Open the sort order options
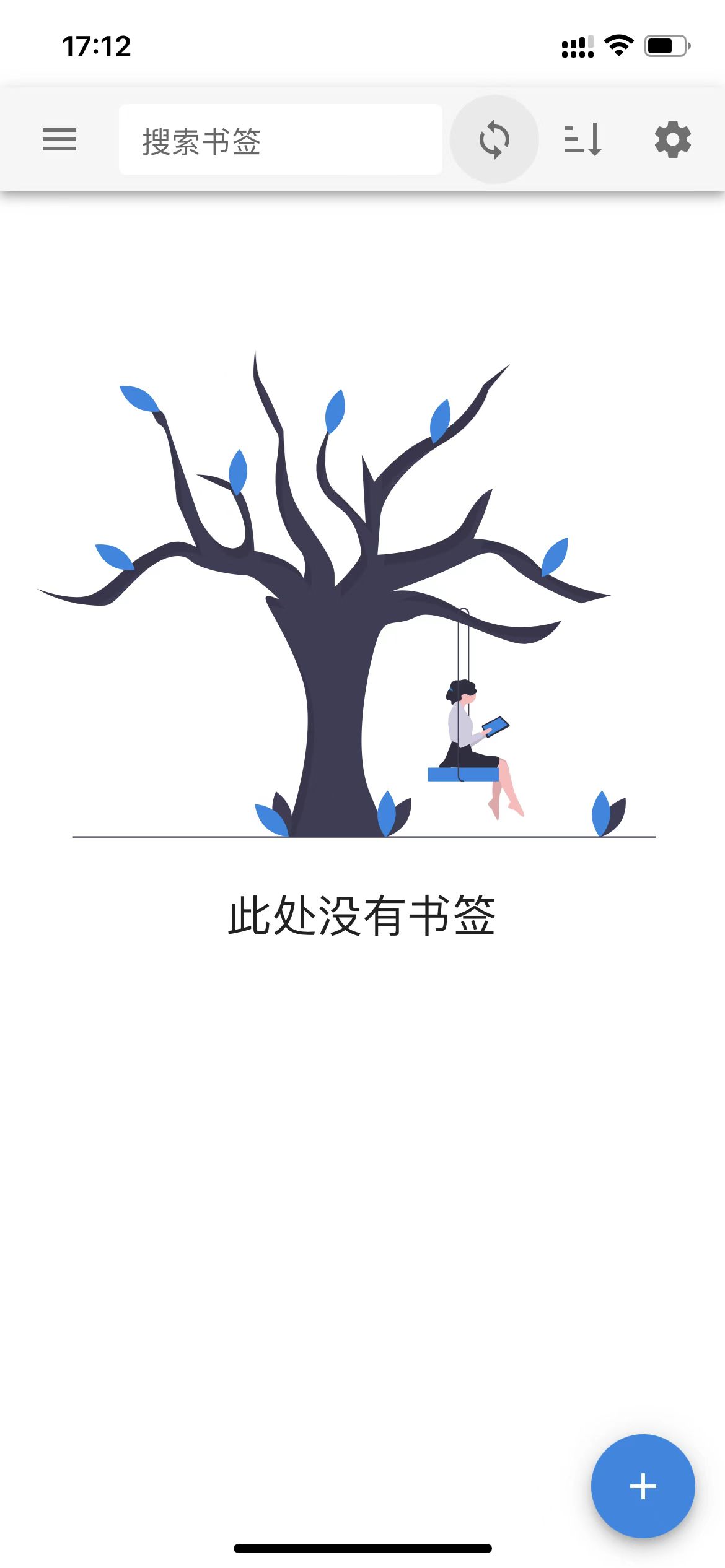This screenshot has height=1568, width=725. [x=583, y=139]
